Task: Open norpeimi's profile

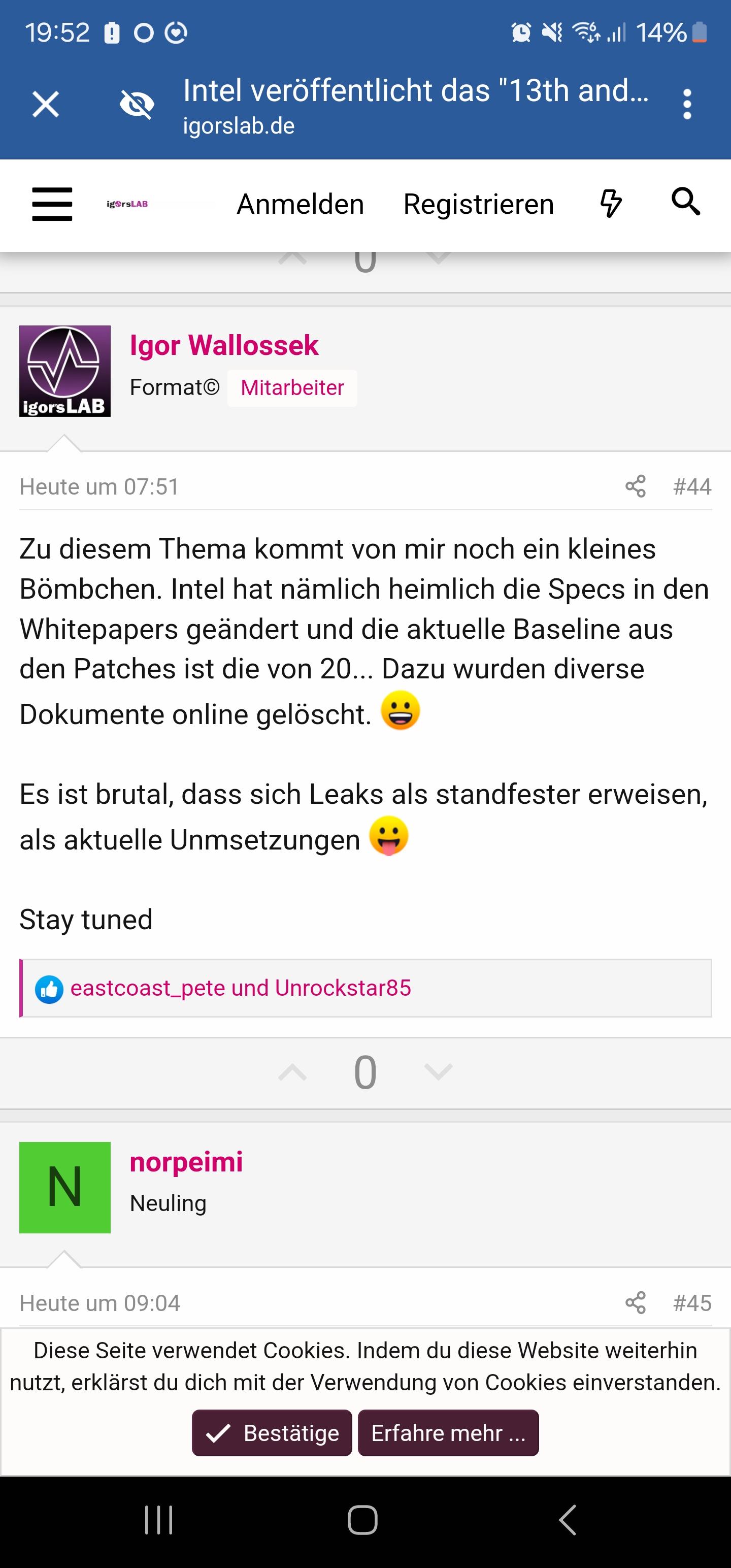Action: tap(186, 1162)
